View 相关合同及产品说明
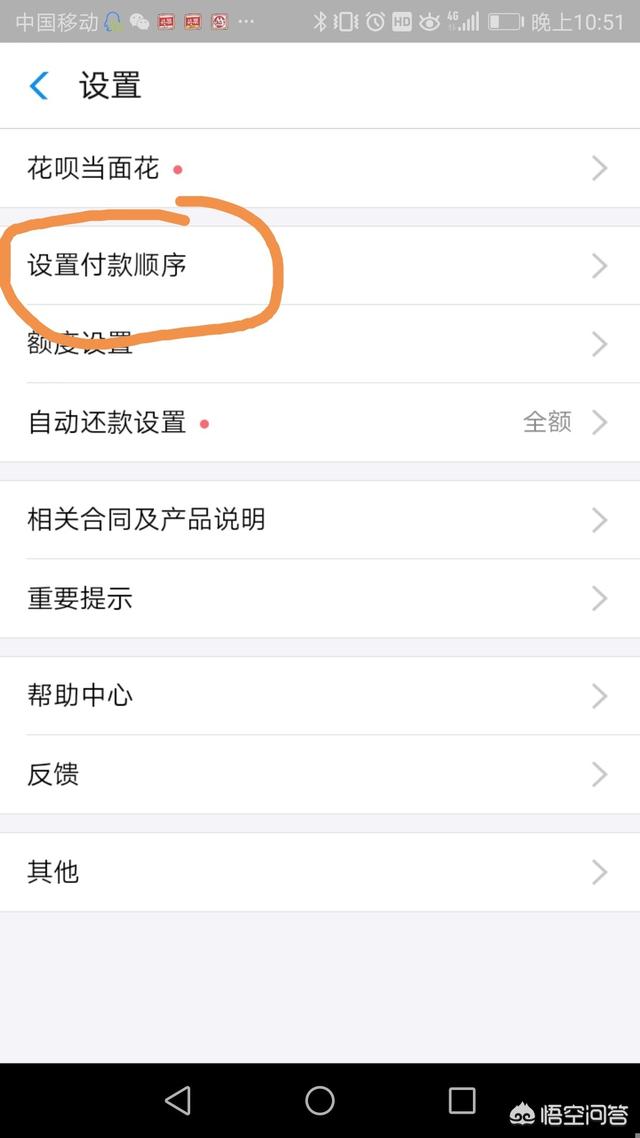This screenshot has height=1138, width=640. 320,520
